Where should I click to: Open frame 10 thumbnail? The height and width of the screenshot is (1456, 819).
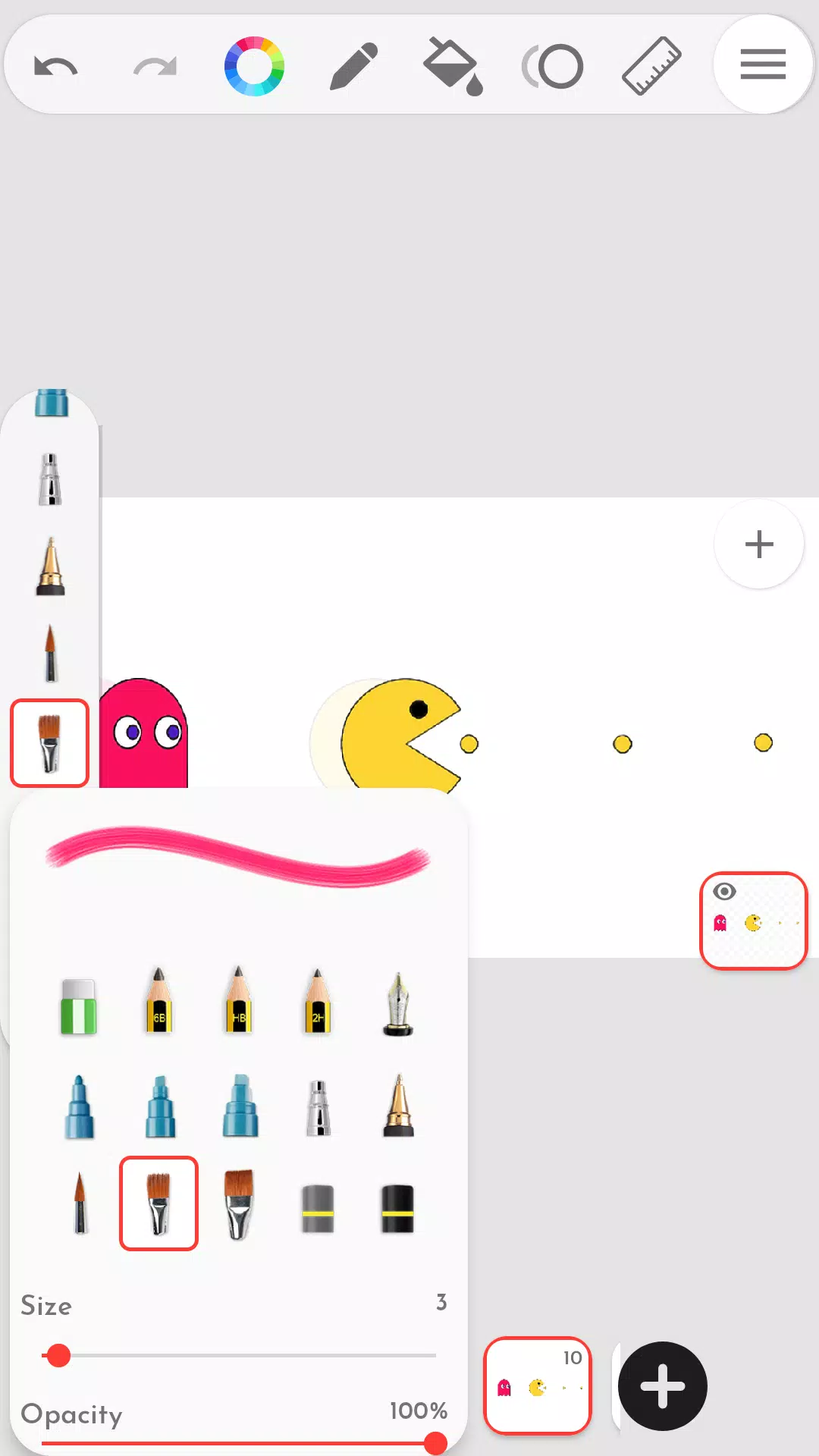click(x=538, y=1386)
